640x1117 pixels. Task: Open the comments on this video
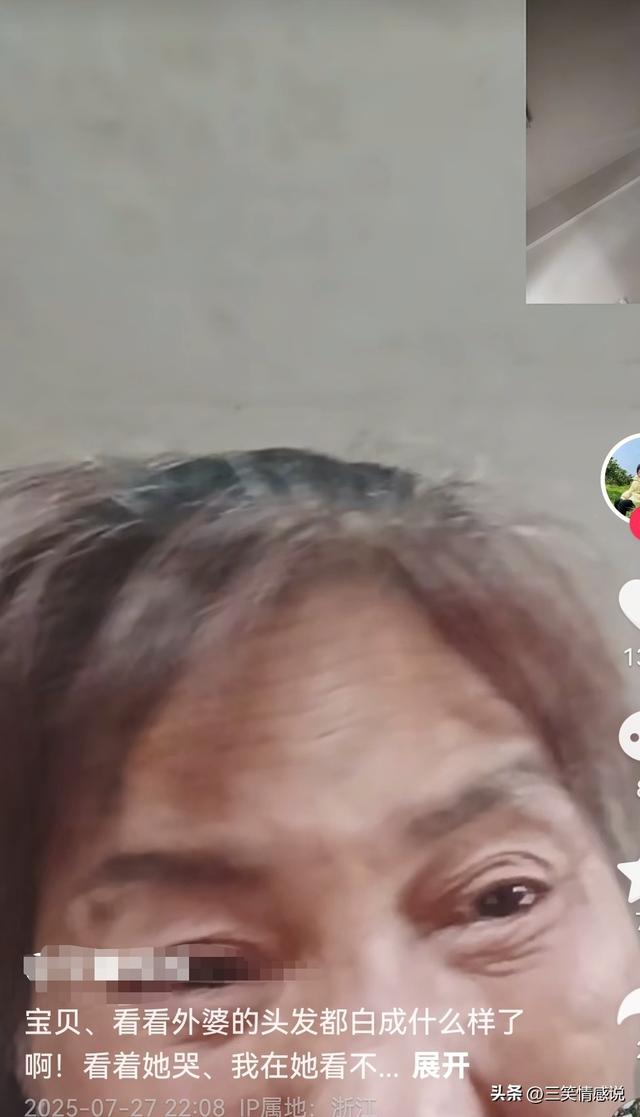[x=629, y=737]
